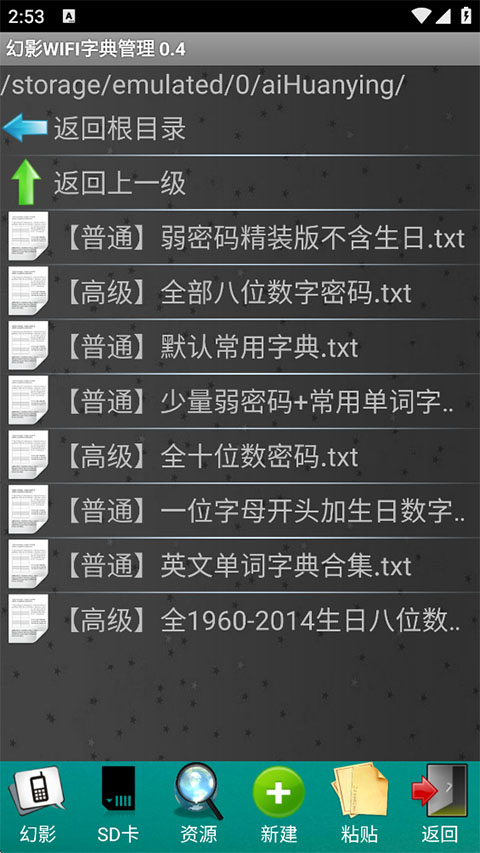This screenshot has width=480, height=853.
Task: Open 全1960-2014生日八位数 file
Action: point(240,620)
